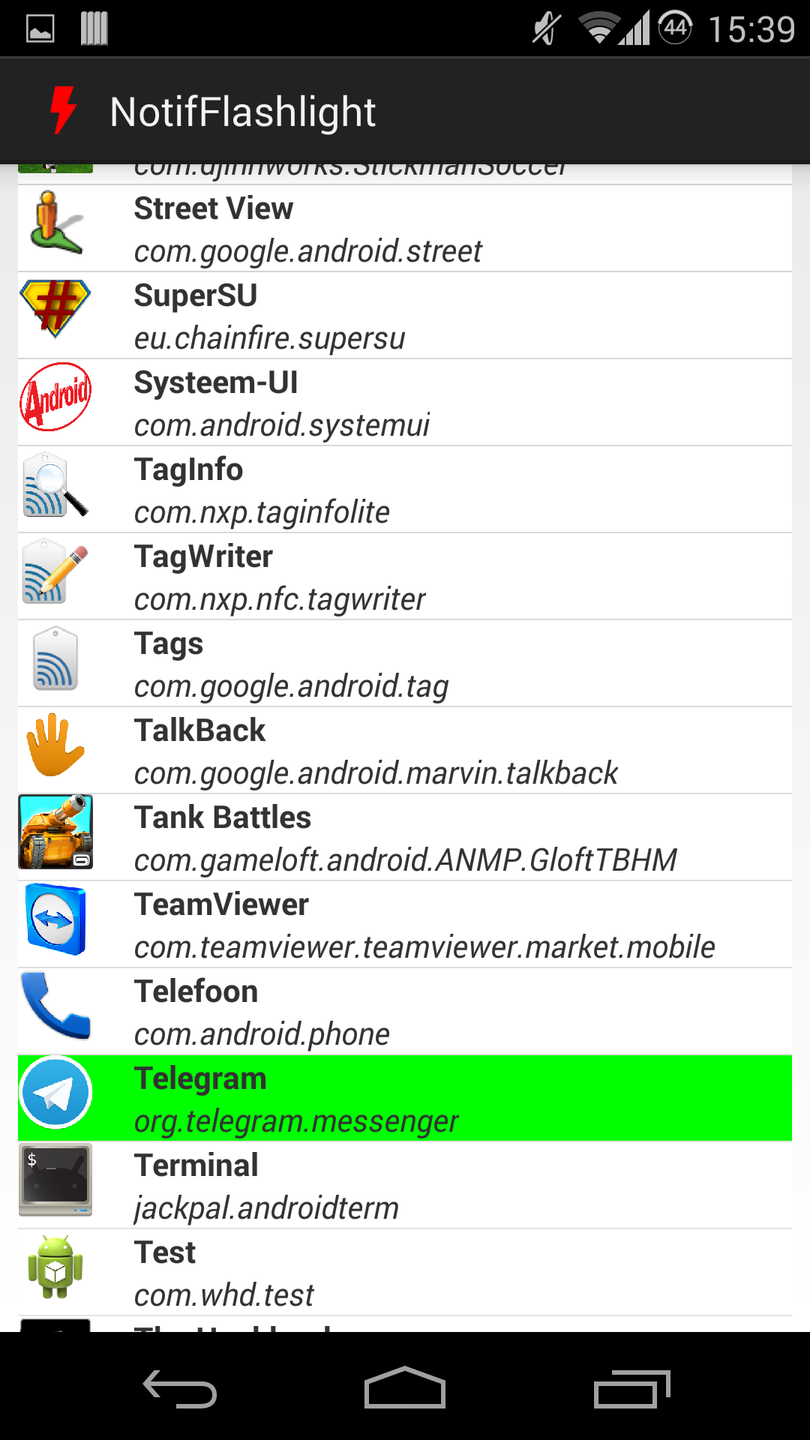This screenshot has height=1440, width=810.
Task: Select the Tank Battles game row
Action: click(x=405, y=838)
